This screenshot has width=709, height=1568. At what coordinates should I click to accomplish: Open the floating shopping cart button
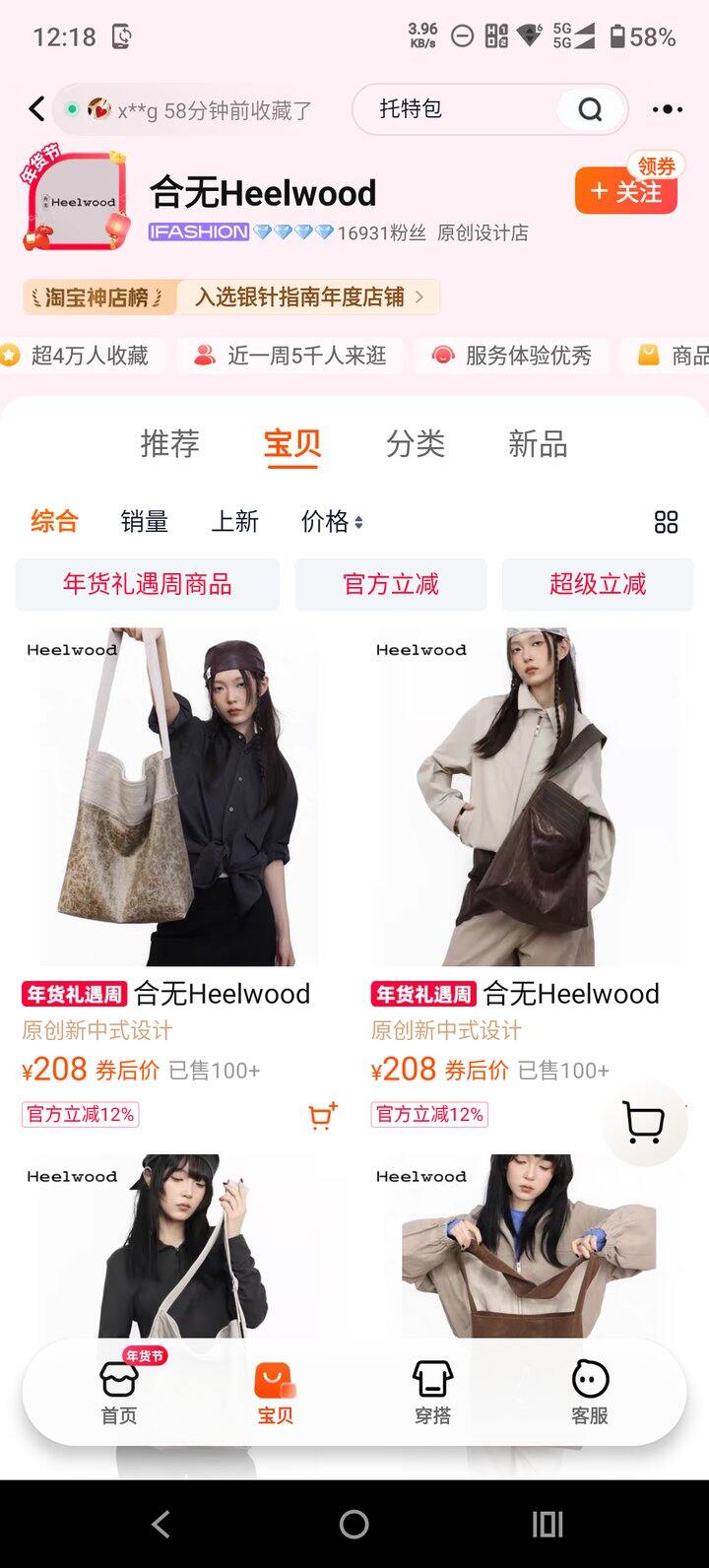[x=644, y=1123]
